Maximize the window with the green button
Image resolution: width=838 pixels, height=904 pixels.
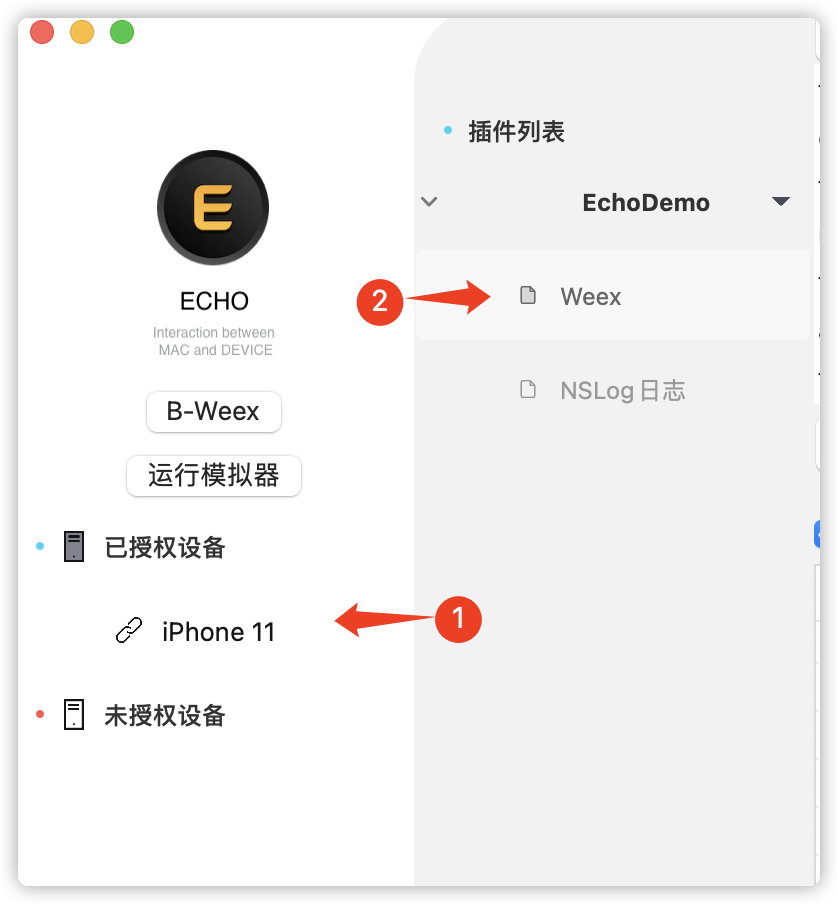[122, 32]
